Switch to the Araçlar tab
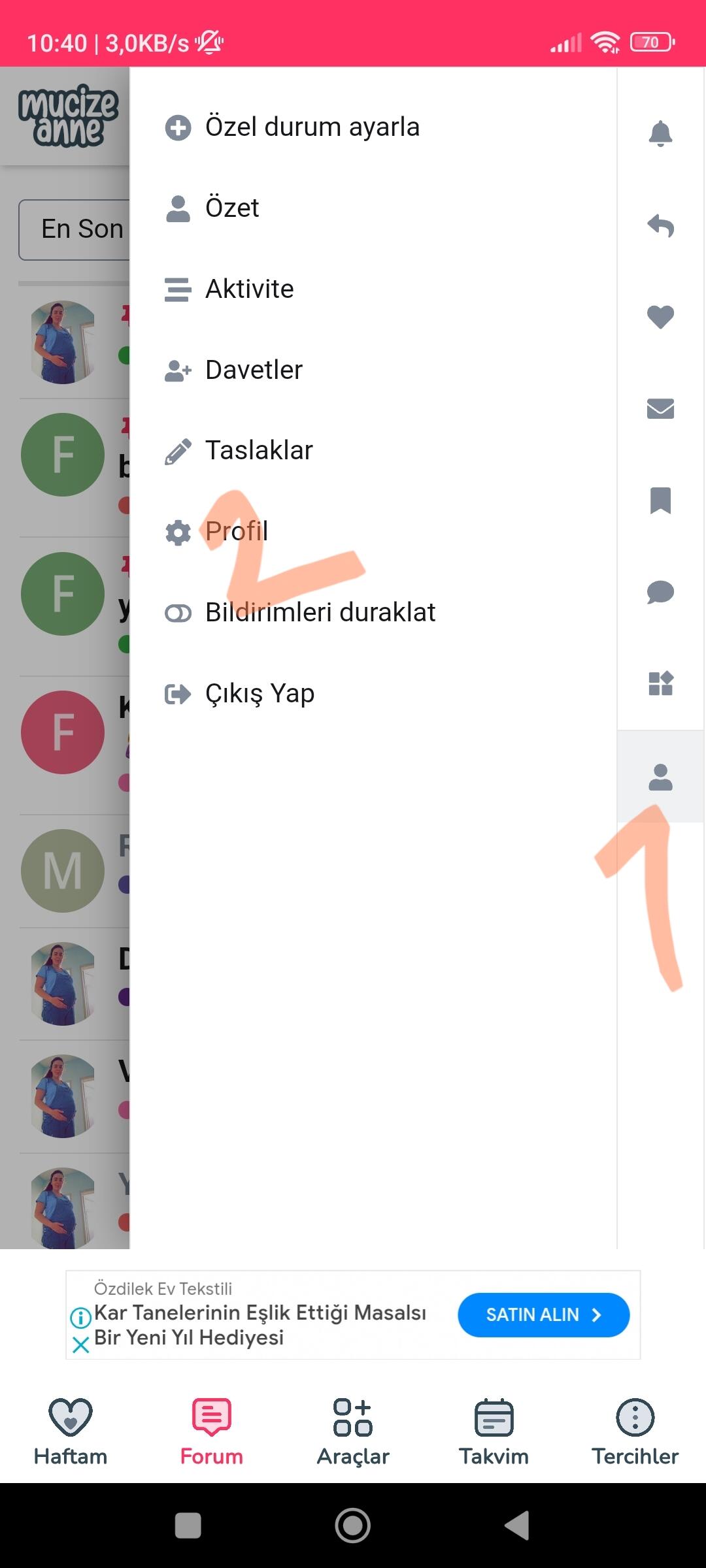Viewport: 706px width, 1568px height. point(353,1432)
